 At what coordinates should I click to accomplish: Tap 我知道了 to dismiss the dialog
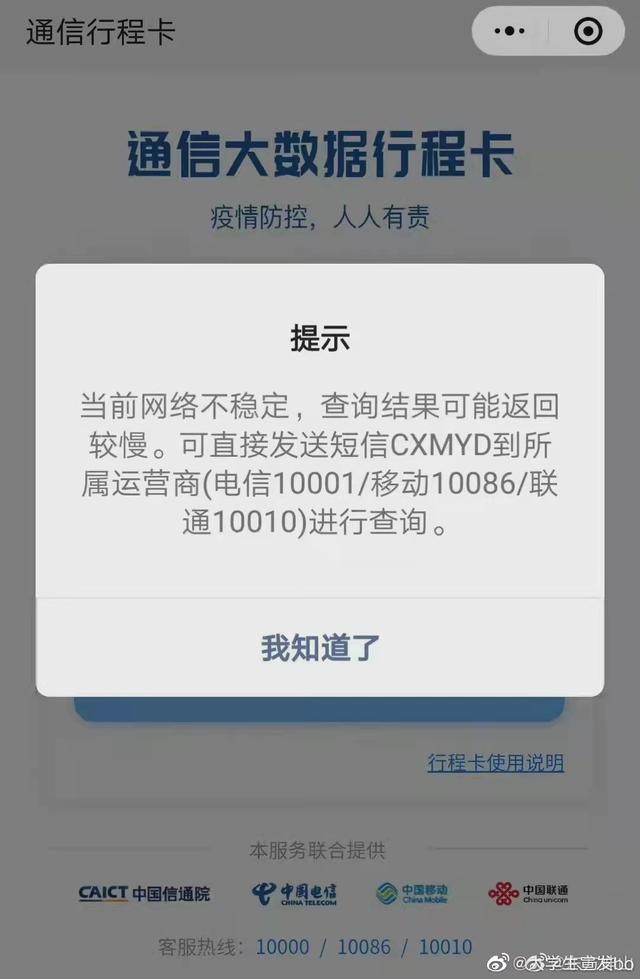click(320, 647)
